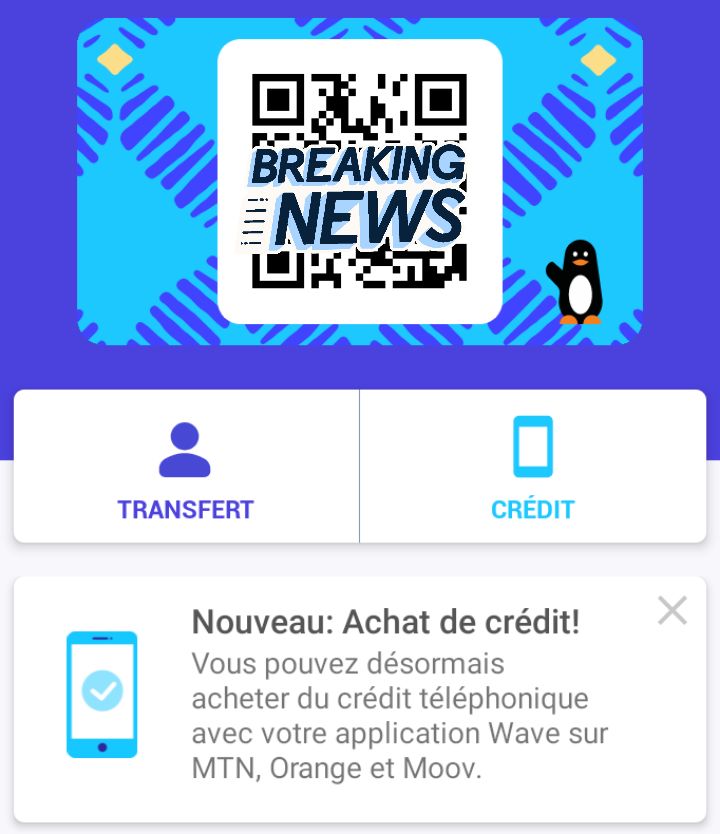The width and height of the screenshot is (720, 834).
Task: Switch to the Transfert tab
Action: tap(185, 467)
